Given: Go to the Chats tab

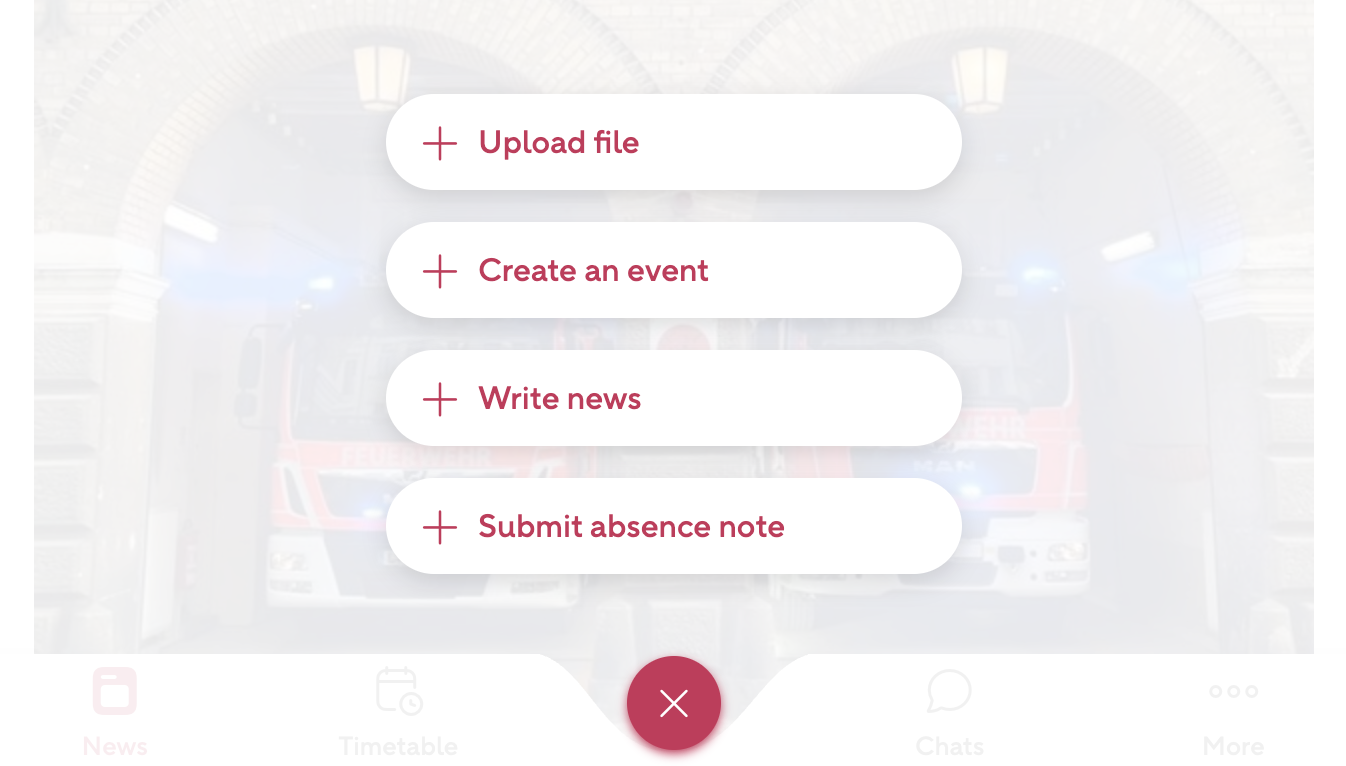Looking at the screenshot, I should [949, 712].
